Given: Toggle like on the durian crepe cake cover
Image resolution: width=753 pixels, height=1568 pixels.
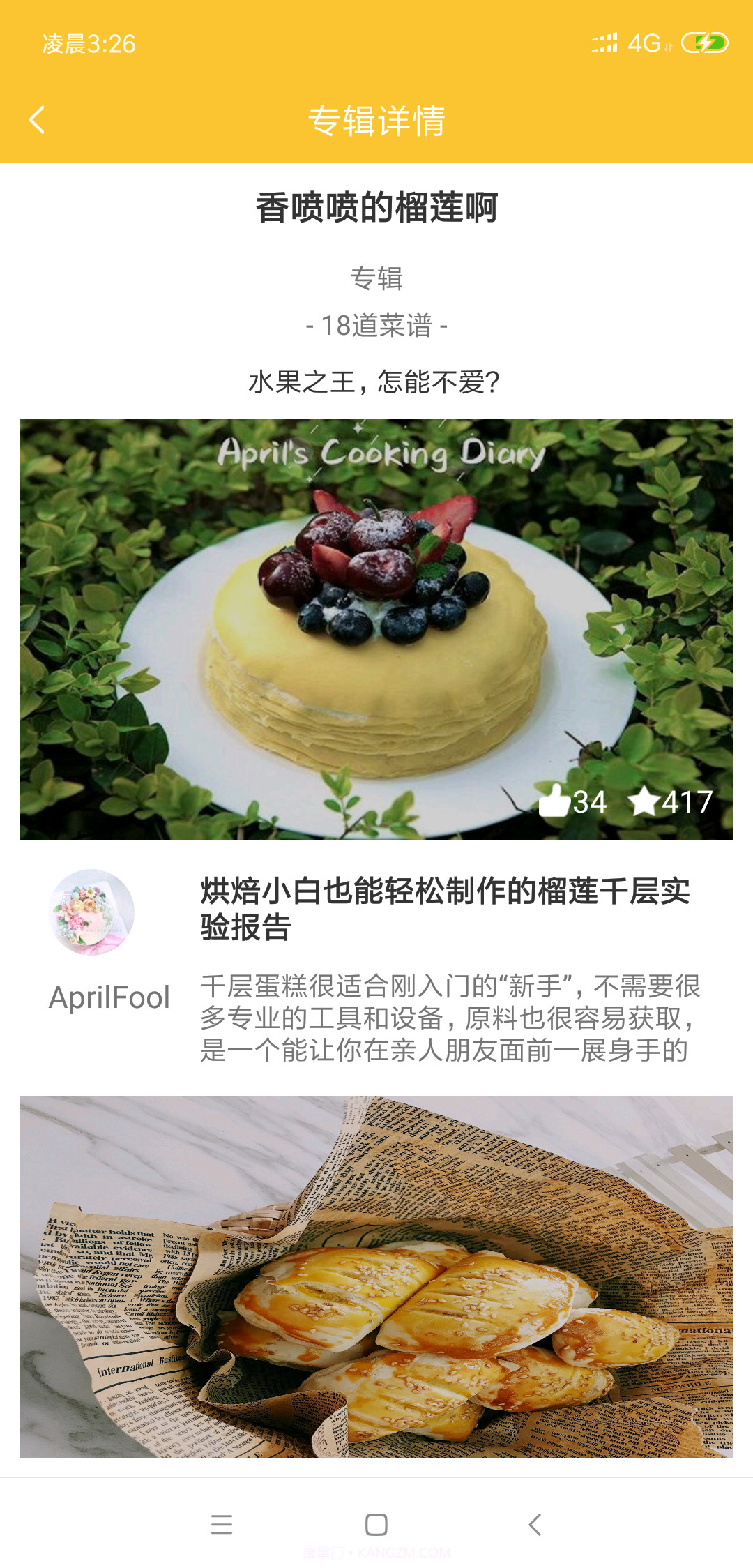Looking at the screenshot, I should tap(556, 804).
